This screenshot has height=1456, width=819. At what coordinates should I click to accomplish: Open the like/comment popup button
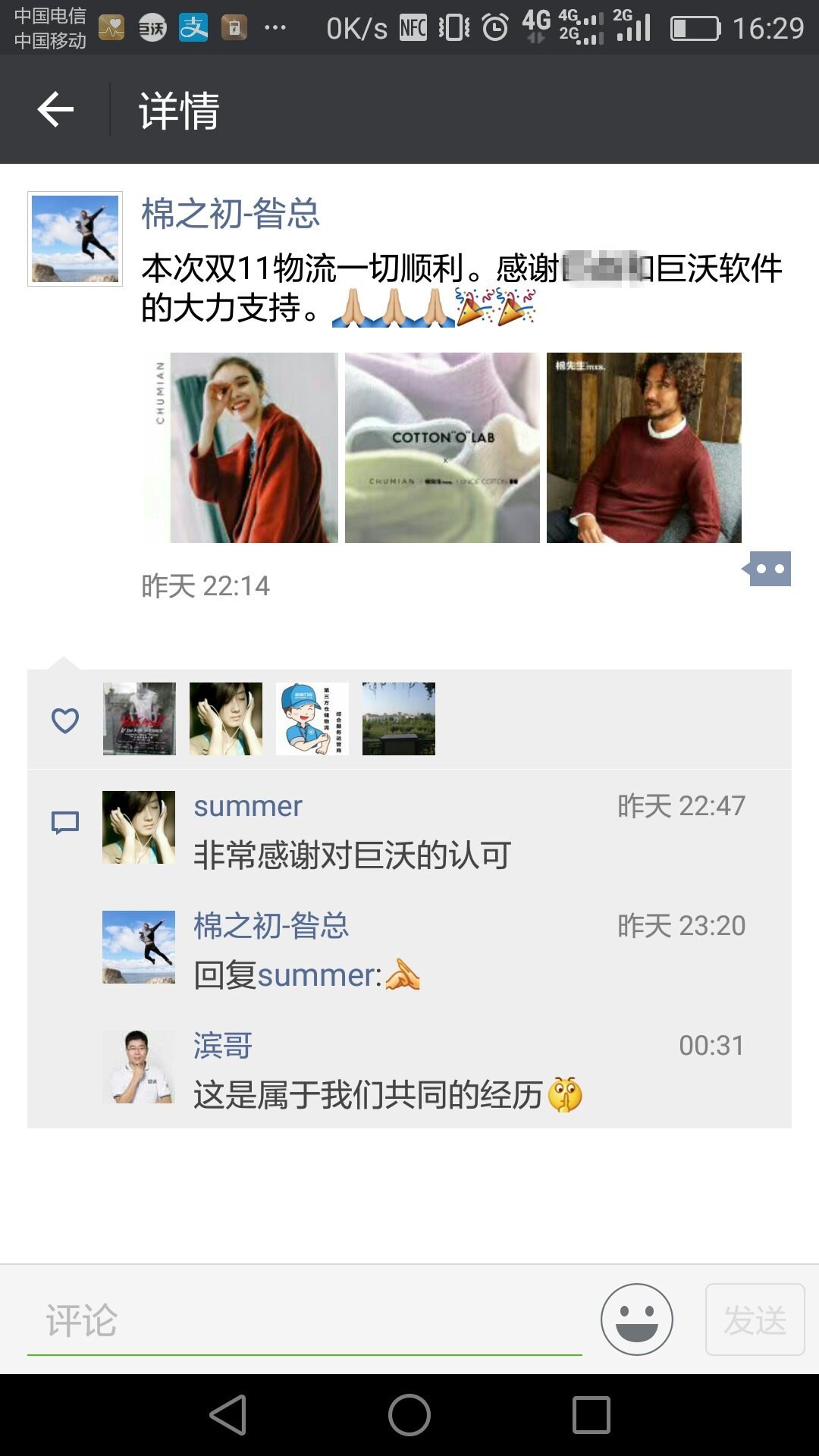(767, 569)
